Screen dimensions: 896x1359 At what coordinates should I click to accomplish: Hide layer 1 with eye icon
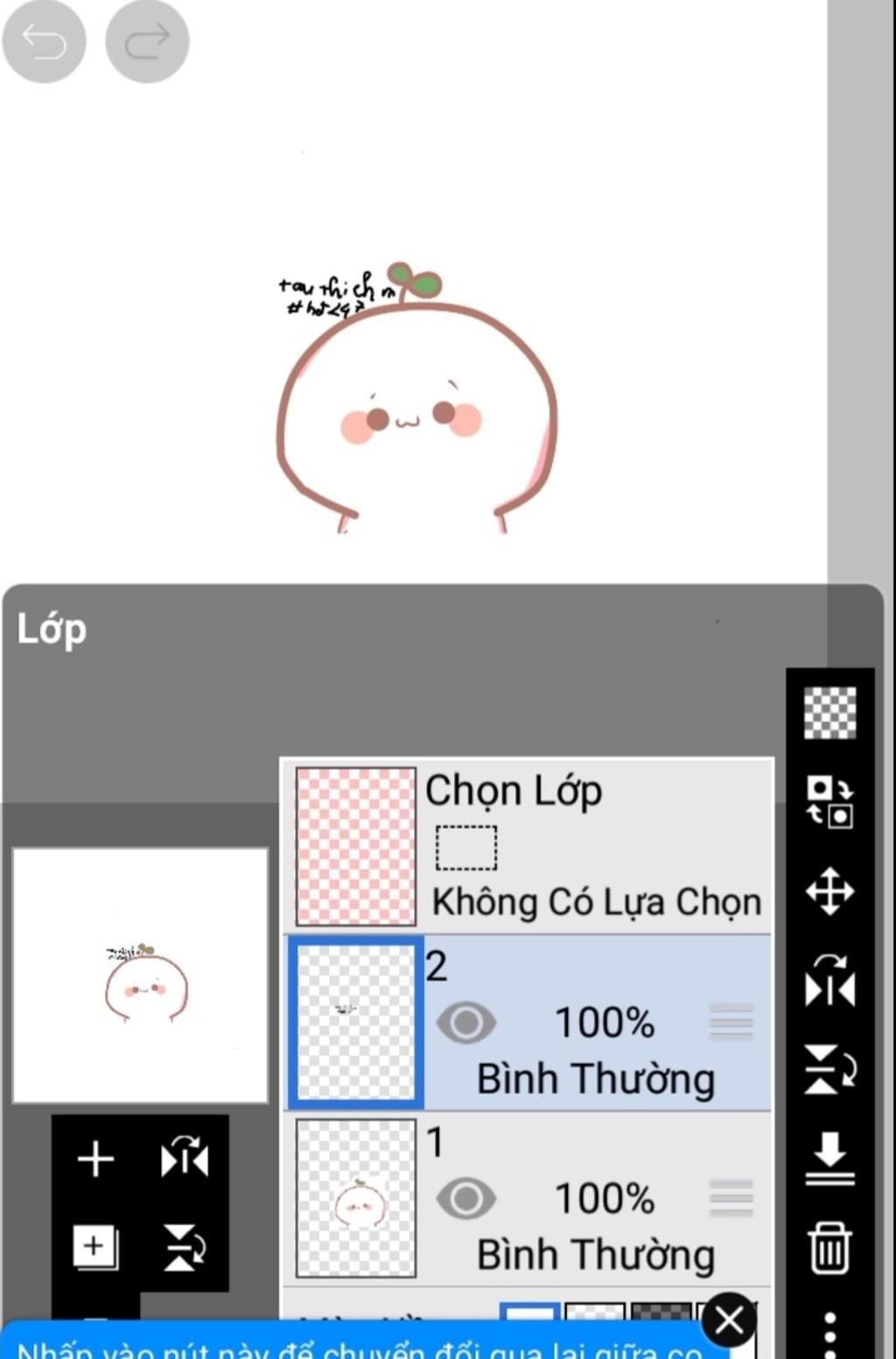[465, 1198]
